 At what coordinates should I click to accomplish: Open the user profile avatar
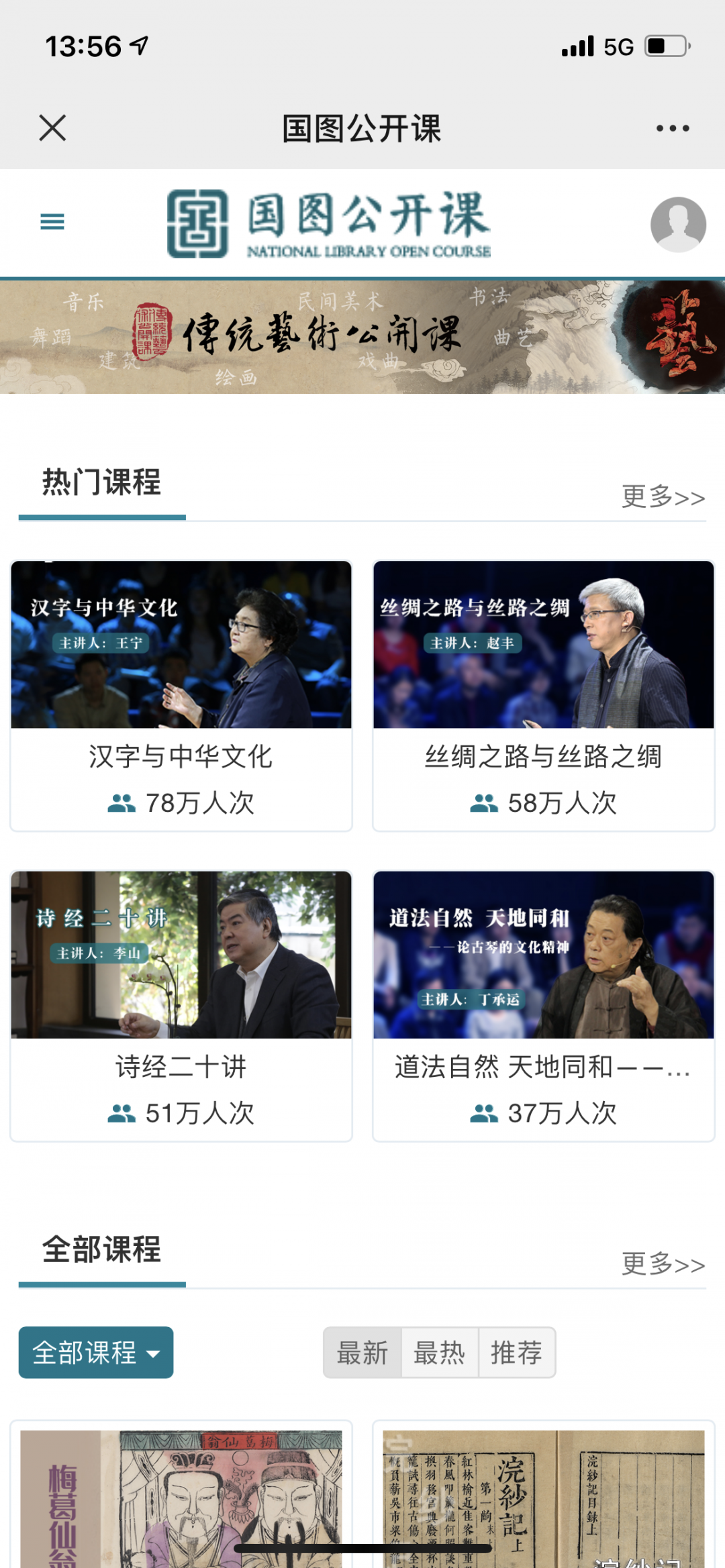678,224
